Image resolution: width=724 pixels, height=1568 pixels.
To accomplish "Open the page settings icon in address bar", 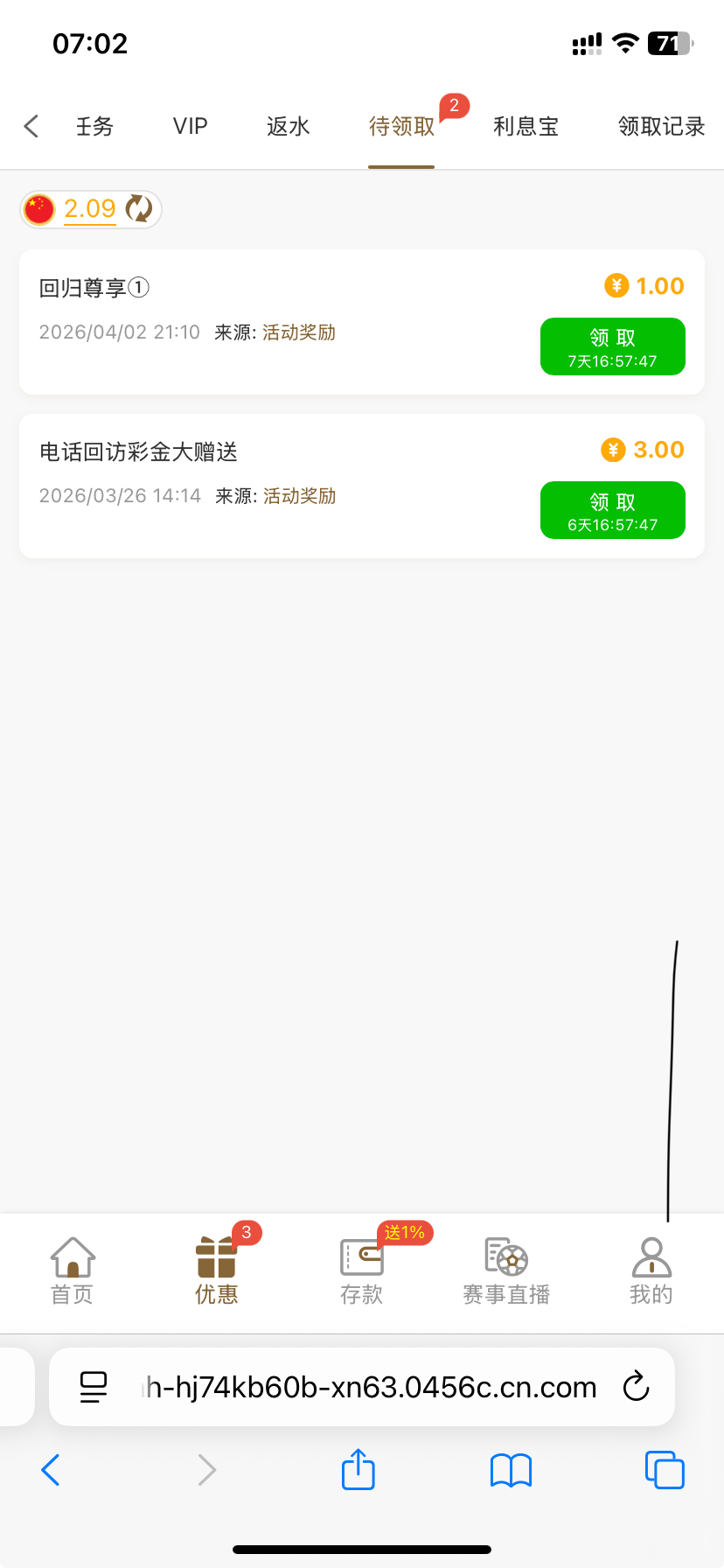I will [x=94, y=1387].
